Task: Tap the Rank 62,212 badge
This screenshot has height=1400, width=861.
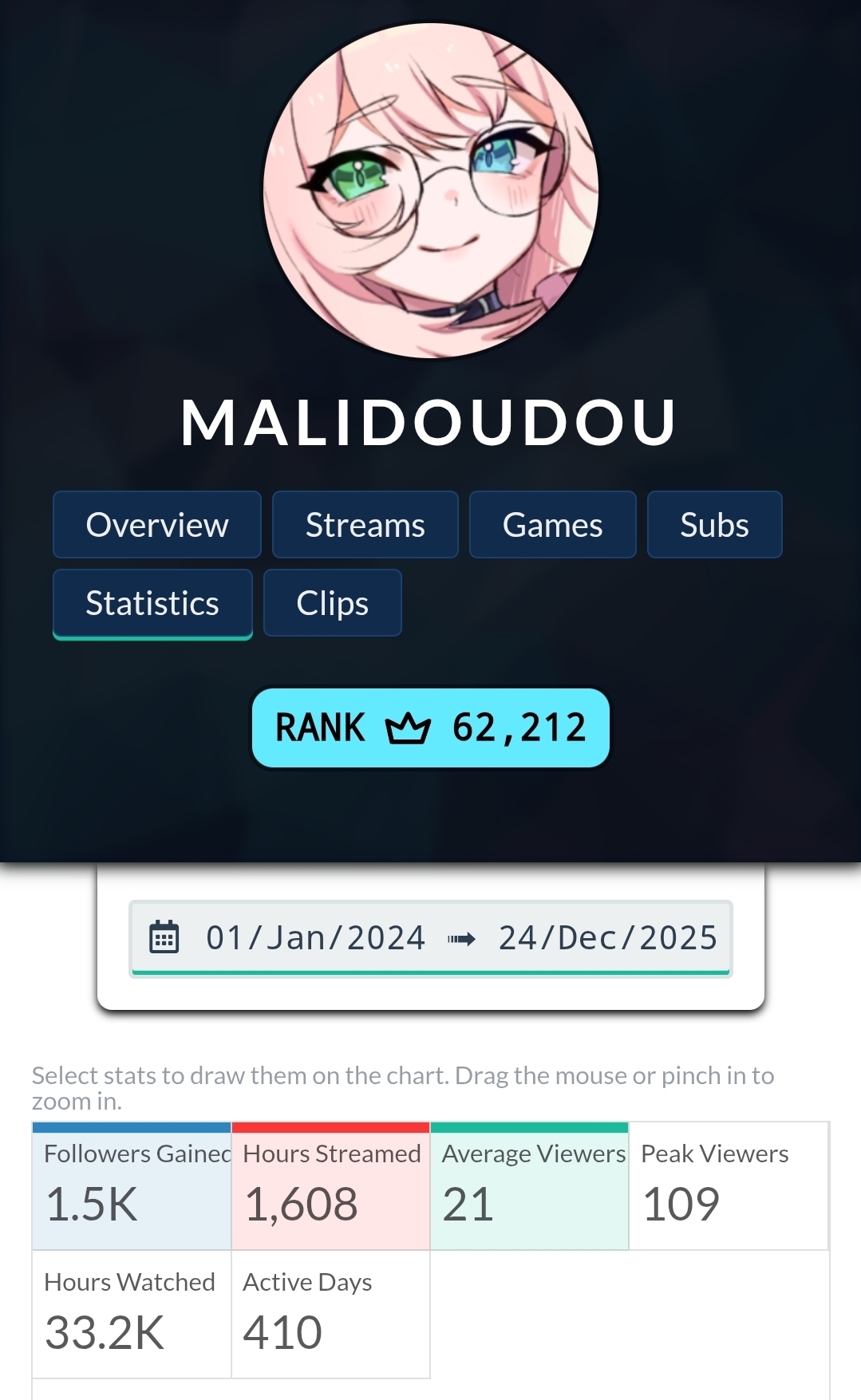Action: (431, 728)
